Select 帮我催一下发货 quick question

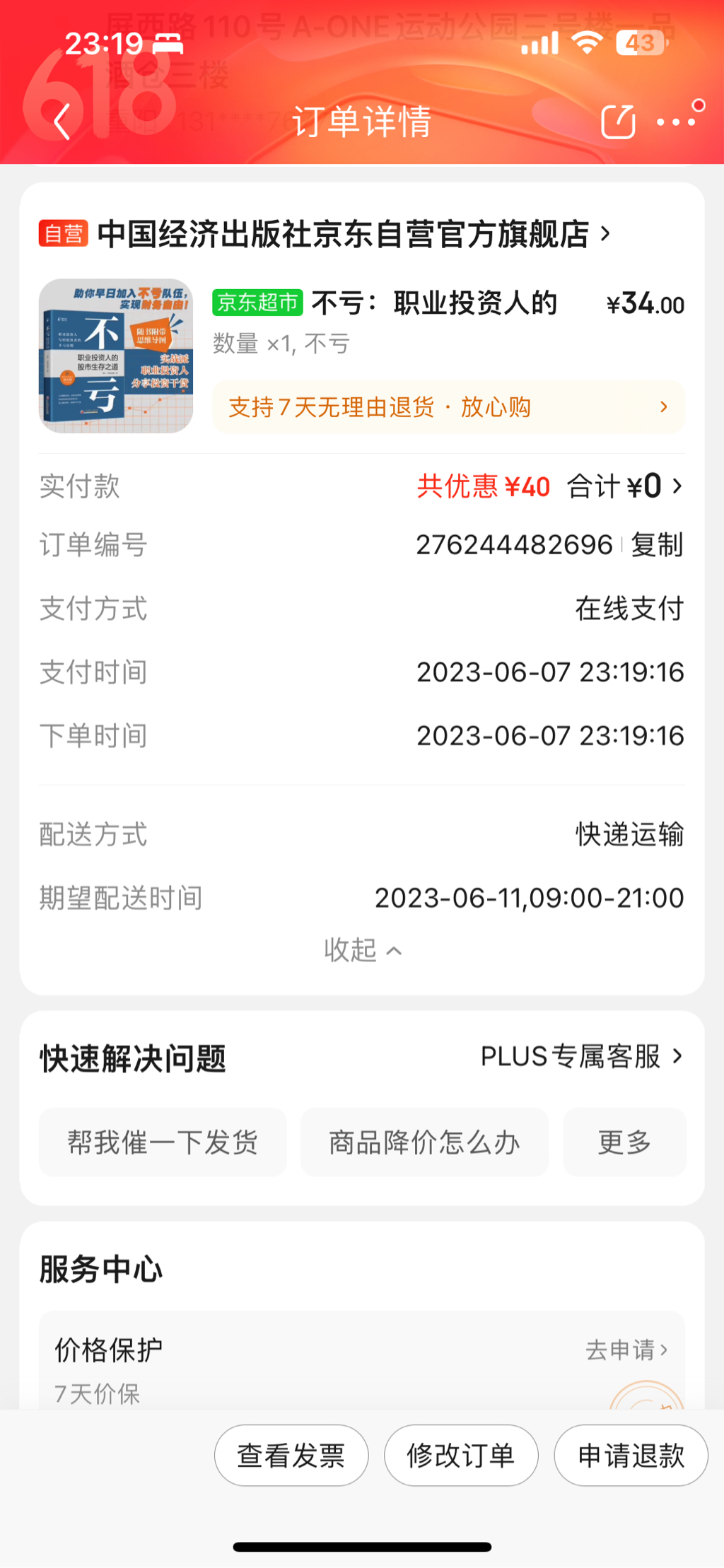163,1142
